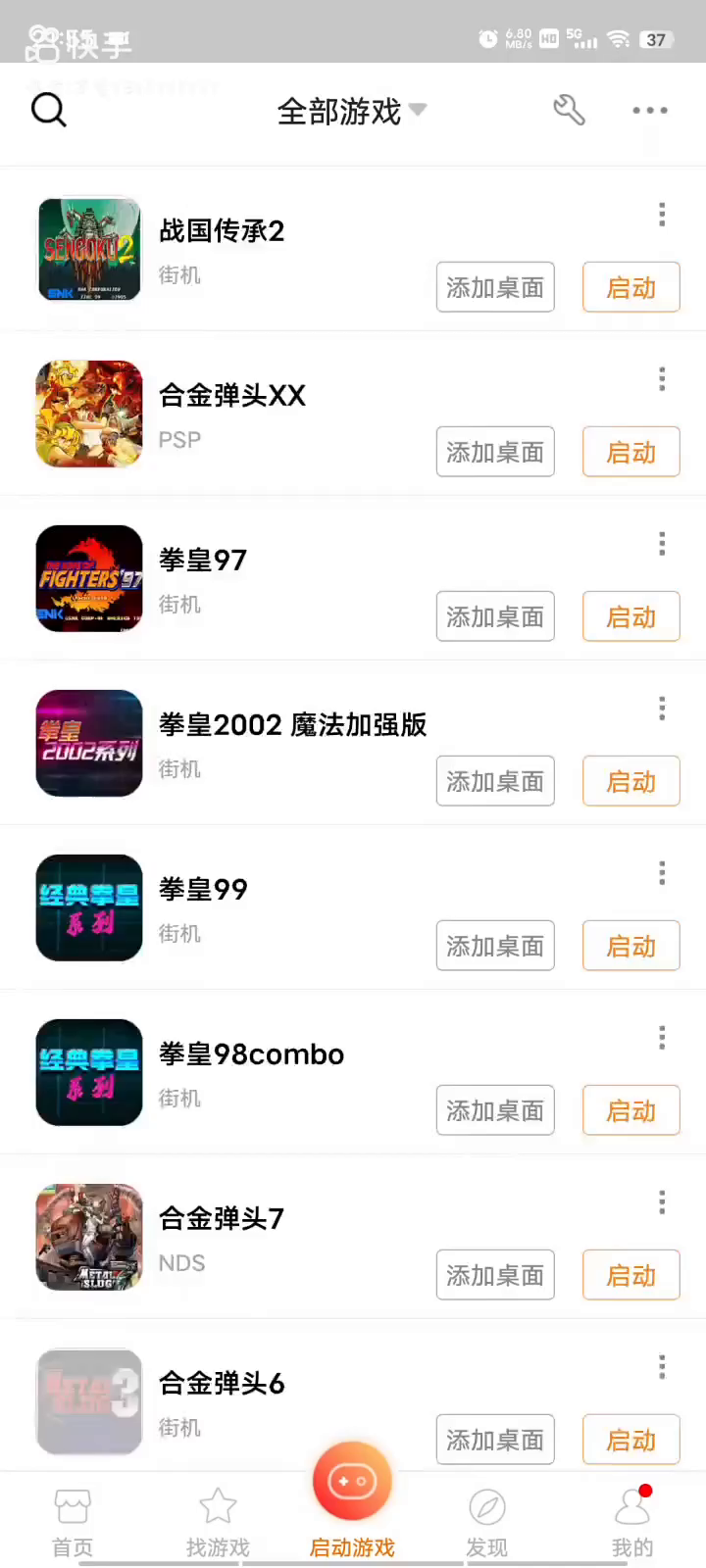Viewport: 706px width, 1568px height.
Task: Start the game 拳皇97
Action: click(630, 616)
